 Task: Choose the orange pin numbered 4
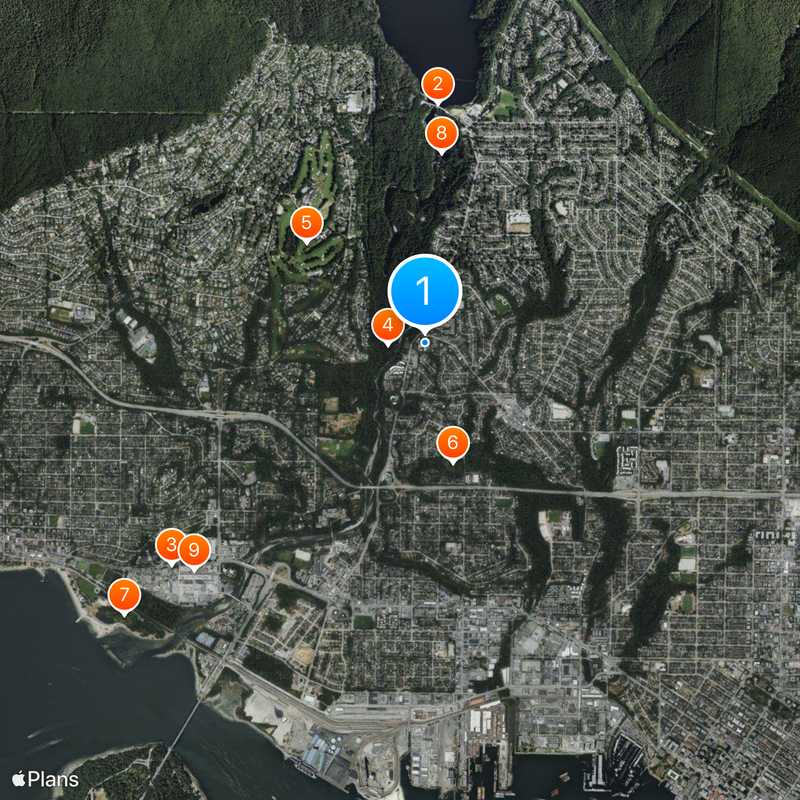point(388,325)
